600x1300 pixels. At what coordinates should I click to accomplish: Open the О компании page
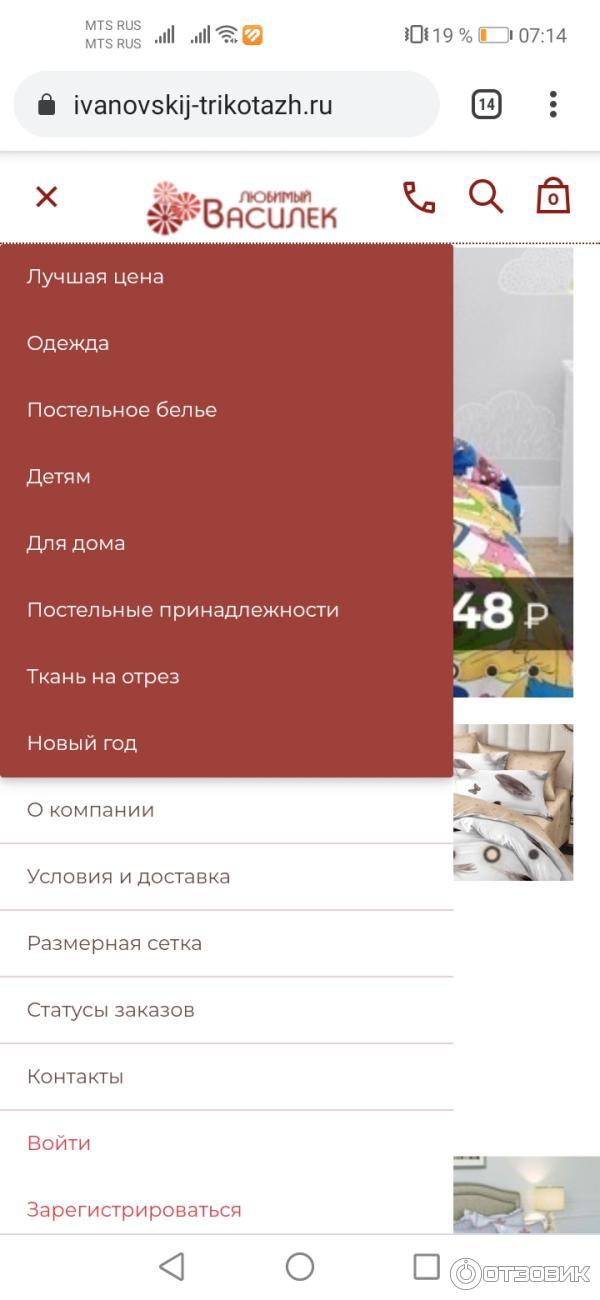pos(91,810)
